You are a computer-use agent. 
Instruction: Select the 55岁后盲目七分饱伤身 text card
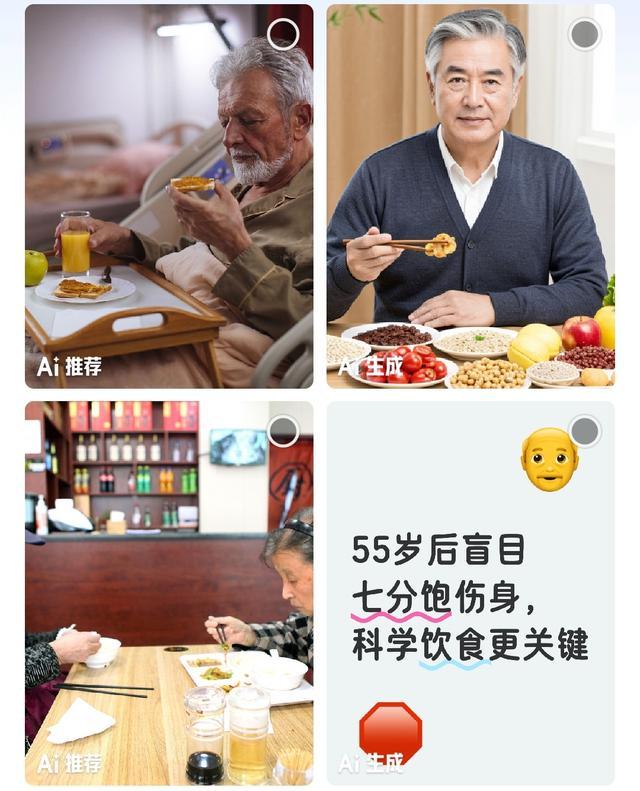click(585, 431)
